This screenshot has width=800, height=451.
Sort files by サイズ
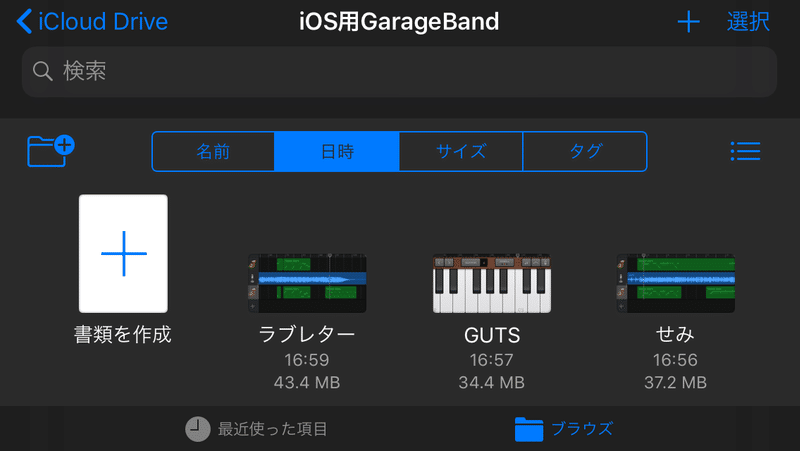tap(461, 152)
